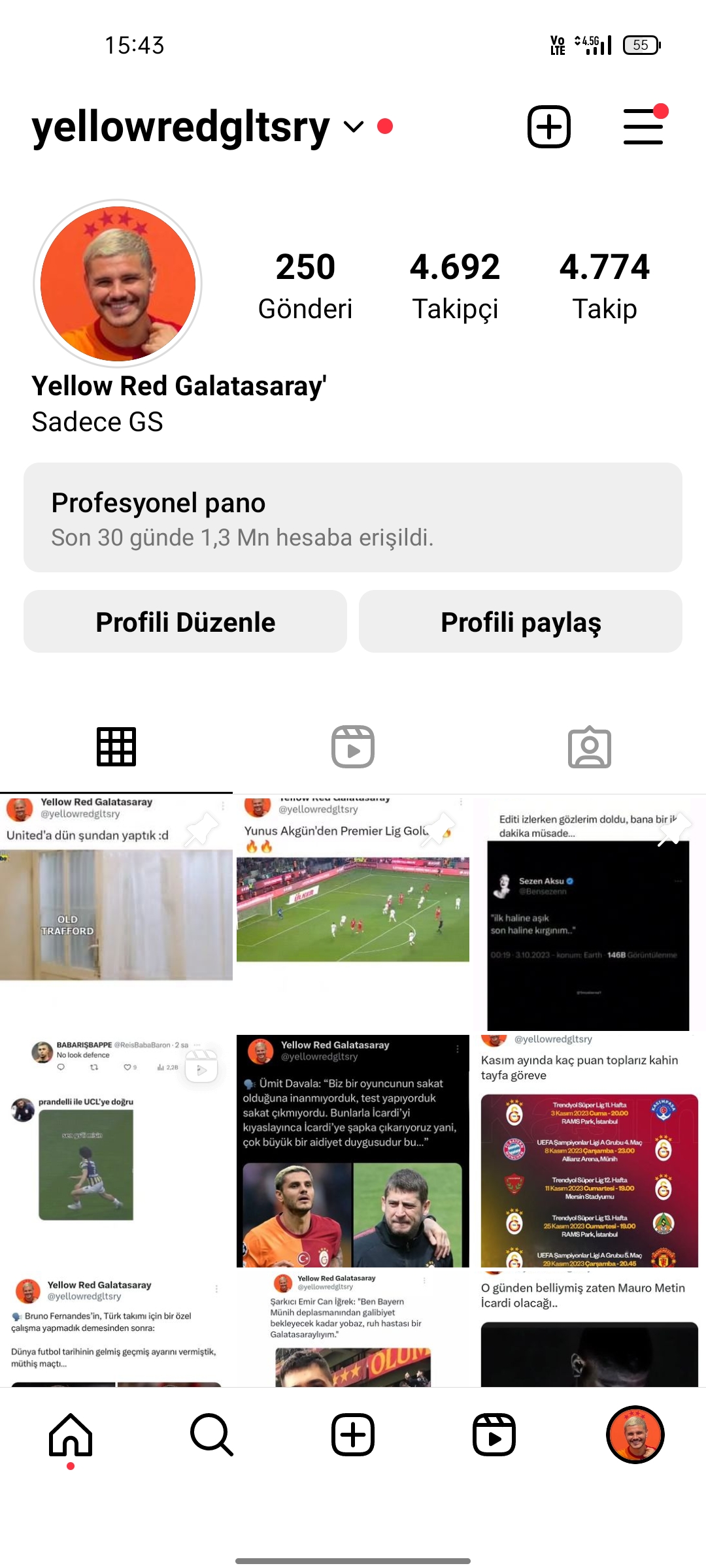This screenshot has height=1568, width=706.
Task: Open the Kasım ayında fixture post
Action: click(589, 1151)
